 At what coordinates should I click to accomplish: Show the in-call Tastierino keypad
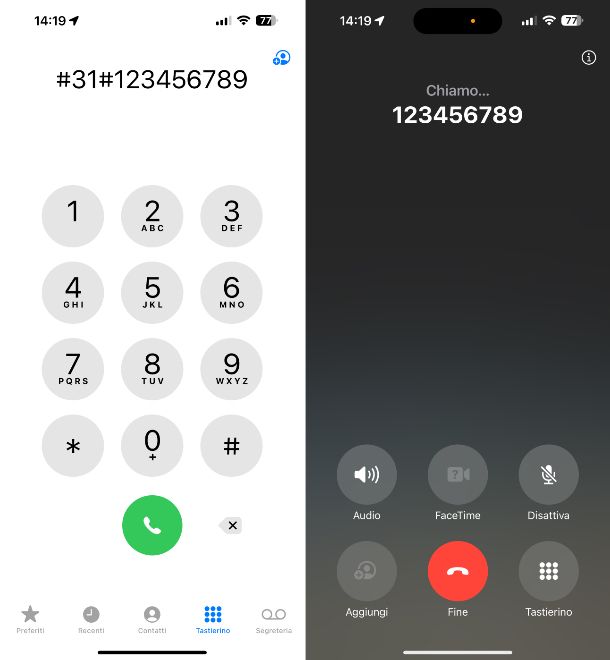(548, 571)
